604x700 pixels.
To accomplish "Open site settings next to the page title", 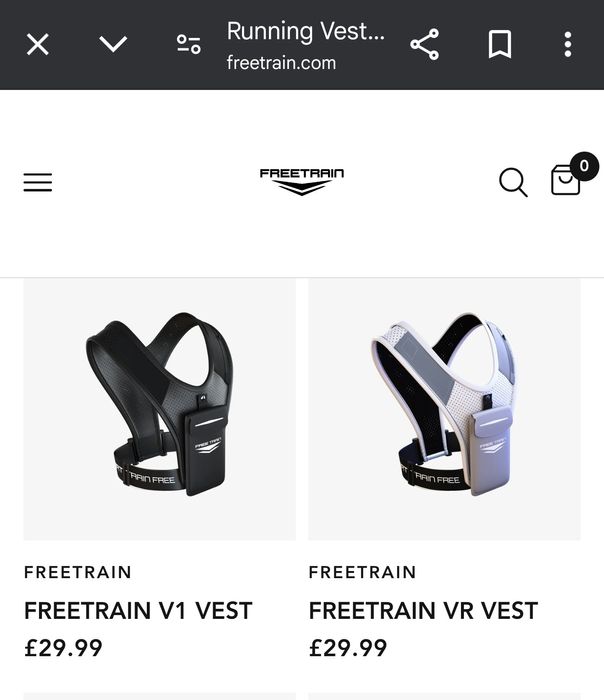I will [188, 45].
